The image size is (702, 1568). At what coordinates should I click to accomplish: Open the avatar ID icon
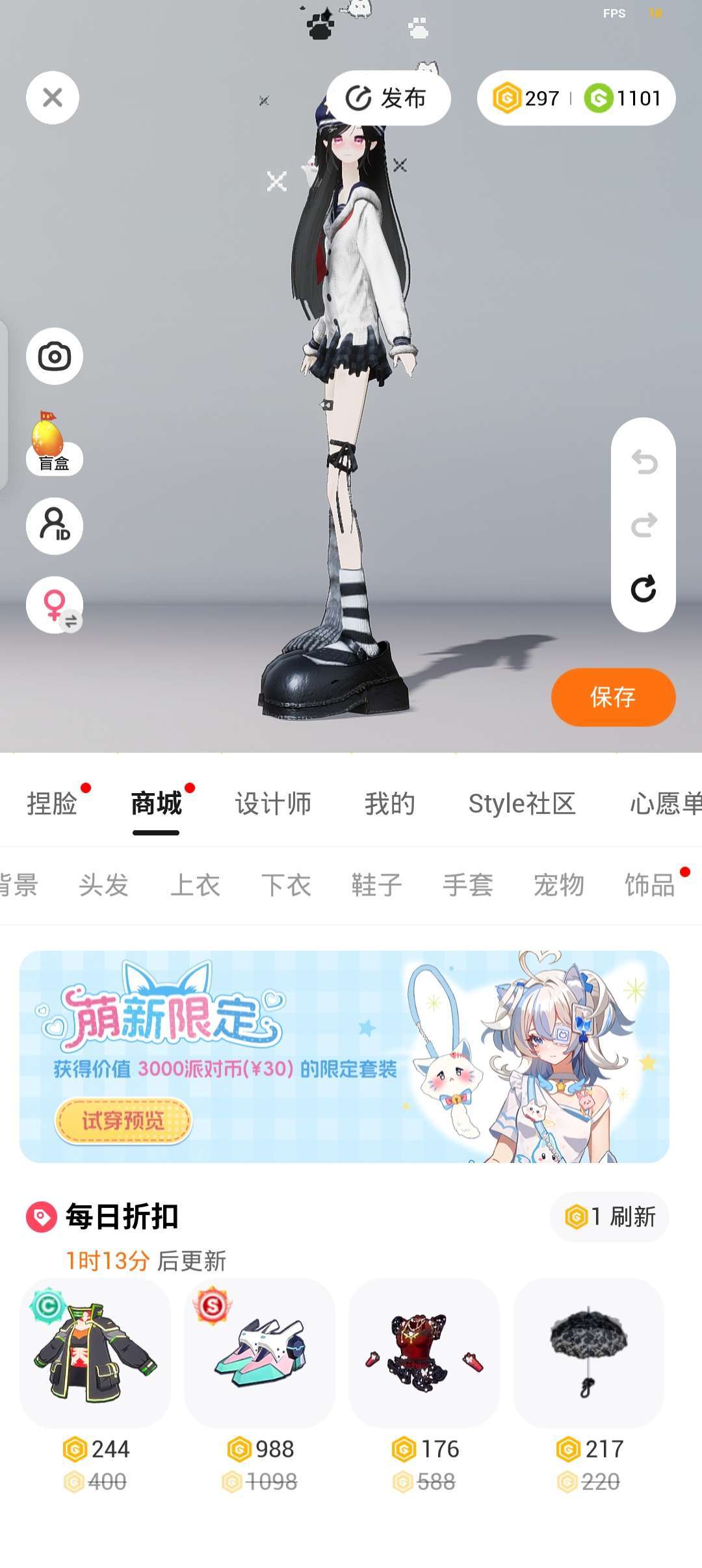(x=55, y=525)
